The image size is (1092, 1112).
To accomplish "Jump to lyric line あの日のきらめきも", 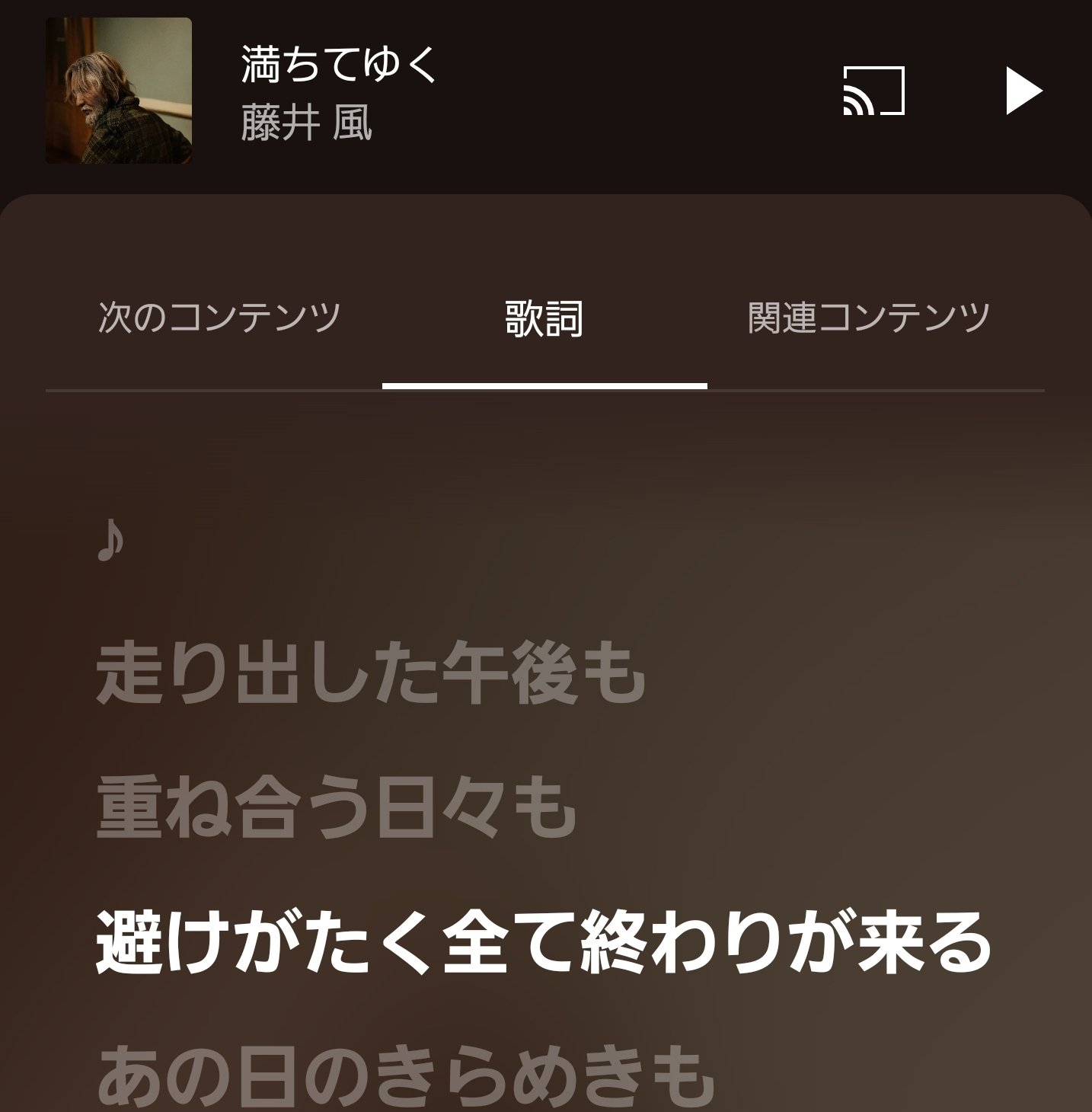I will coord(406,1075).
